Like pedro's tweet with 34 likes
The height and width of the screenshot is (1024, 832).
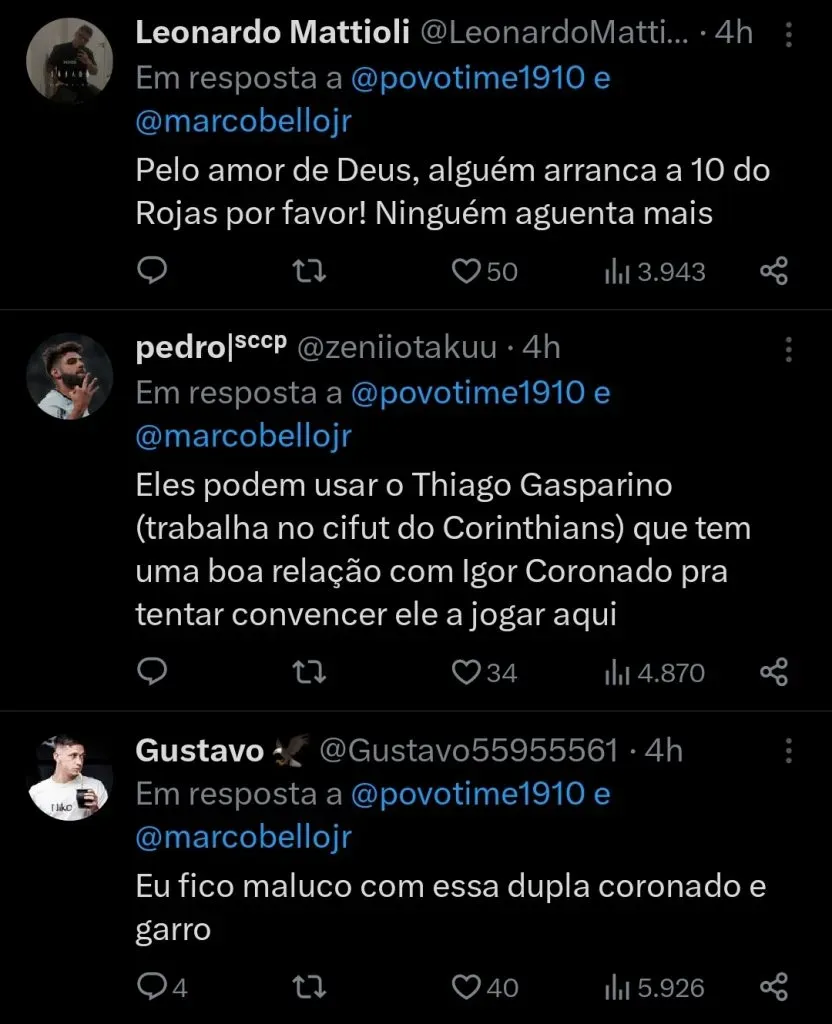(x=466, y=673)
